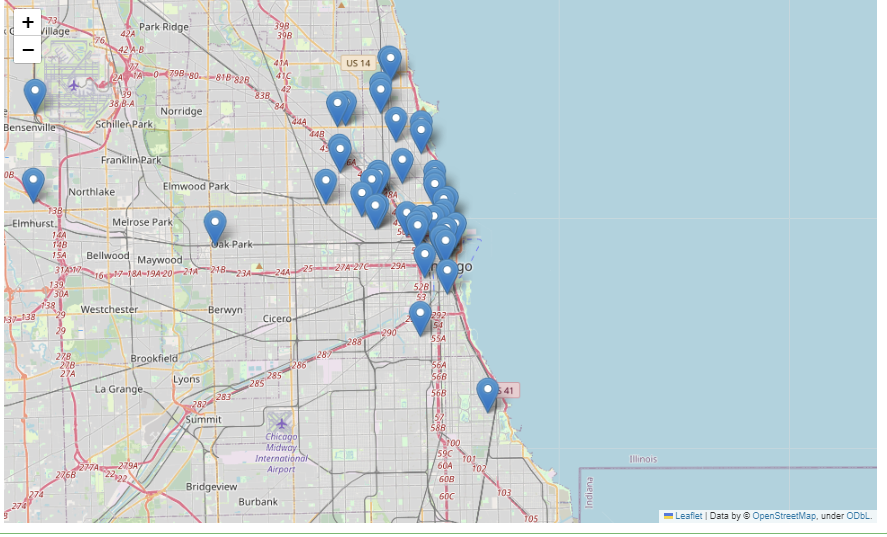Select the marker west of Northlake

pos(33,182)
